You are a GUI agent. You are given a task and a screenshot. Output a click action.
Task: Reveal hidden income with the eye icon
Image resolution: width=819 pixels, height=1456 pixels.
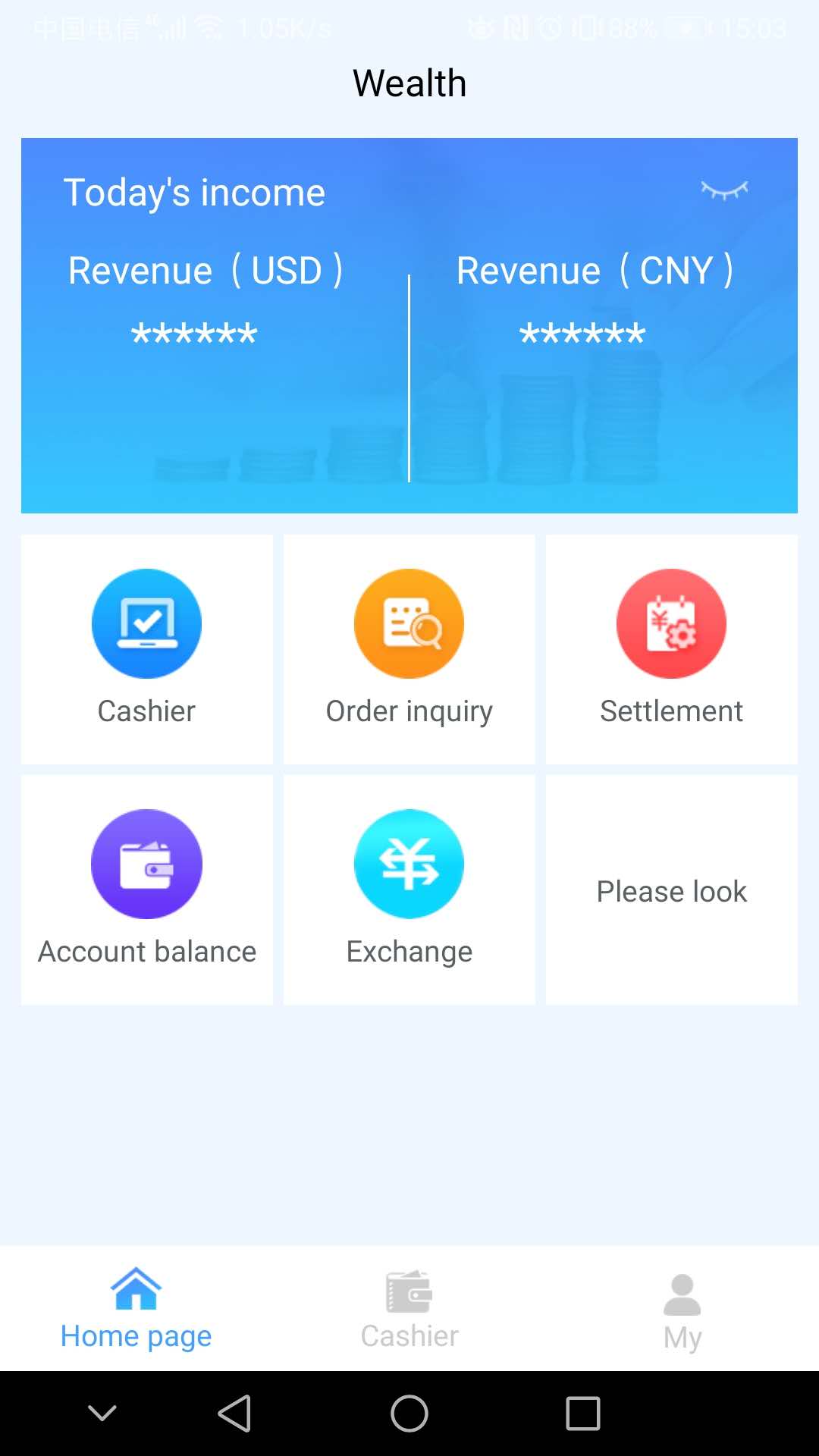724,190
